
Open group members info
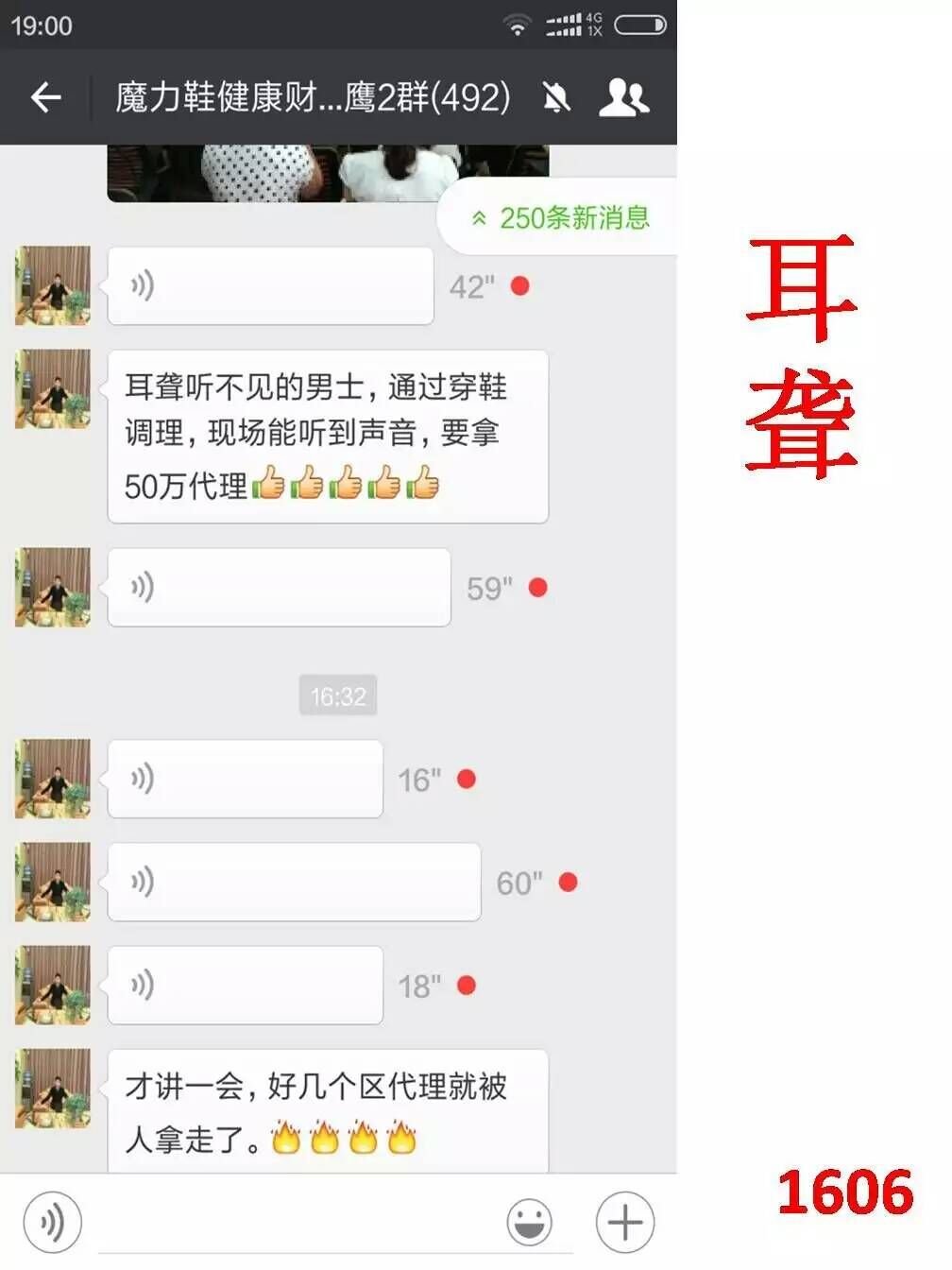pyautogui.click(x=623, y=96)
